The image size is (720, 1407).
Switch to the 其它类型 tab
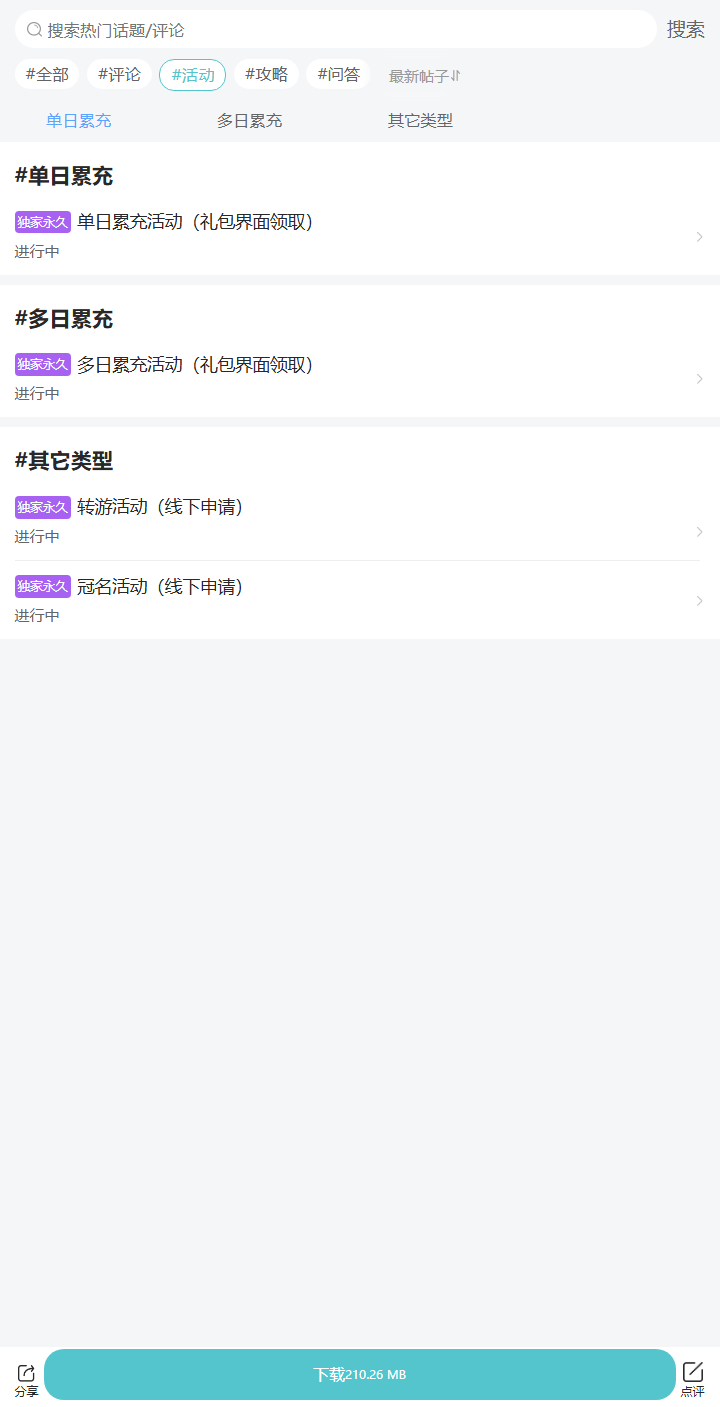click(x=419, y=120)
